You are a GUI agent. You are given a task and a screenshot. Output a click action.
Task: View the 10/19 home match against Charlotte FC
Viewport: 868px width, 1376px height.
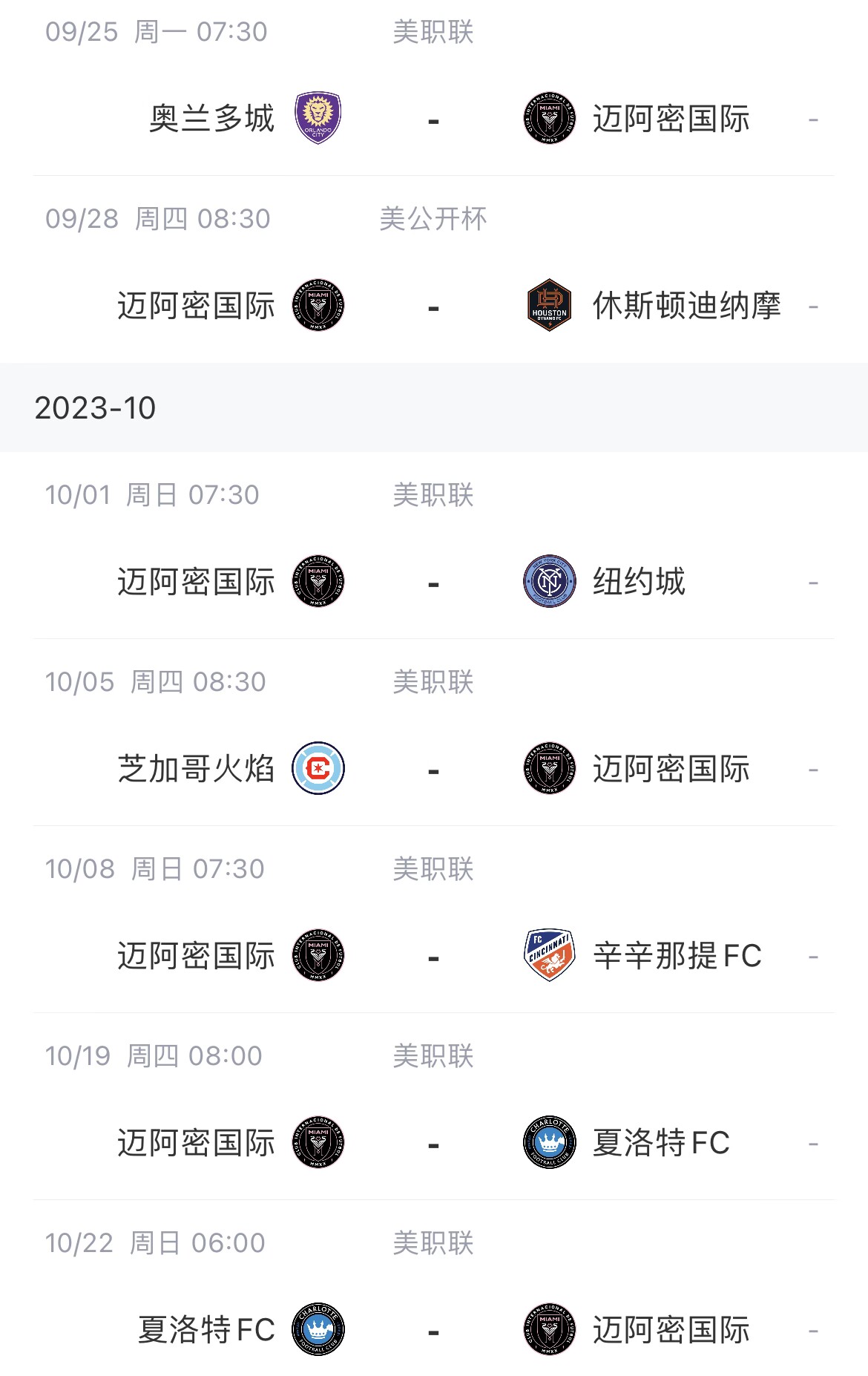coord(433,1143)
